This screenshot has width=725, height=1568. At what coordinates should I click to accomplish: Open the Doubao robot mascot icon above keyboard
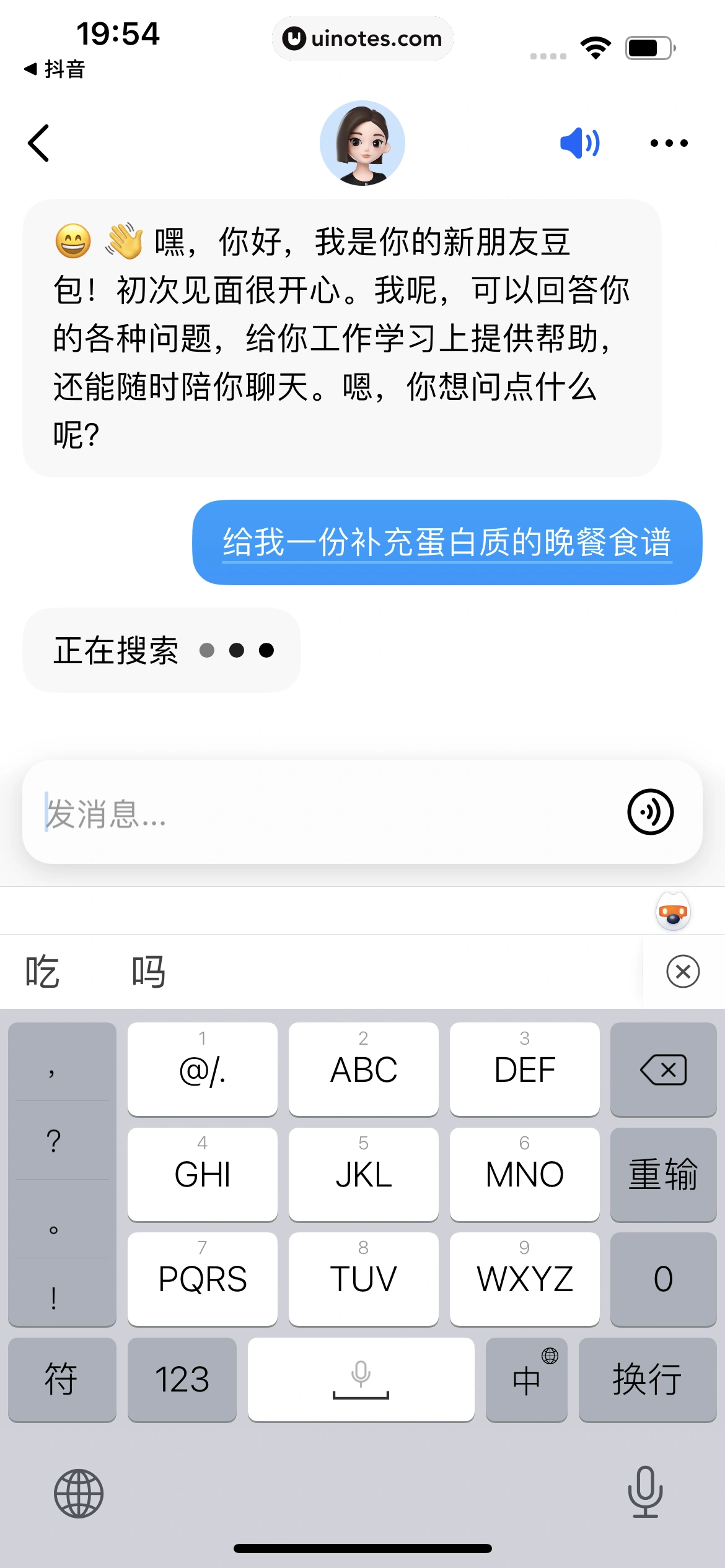coord(673,912)
